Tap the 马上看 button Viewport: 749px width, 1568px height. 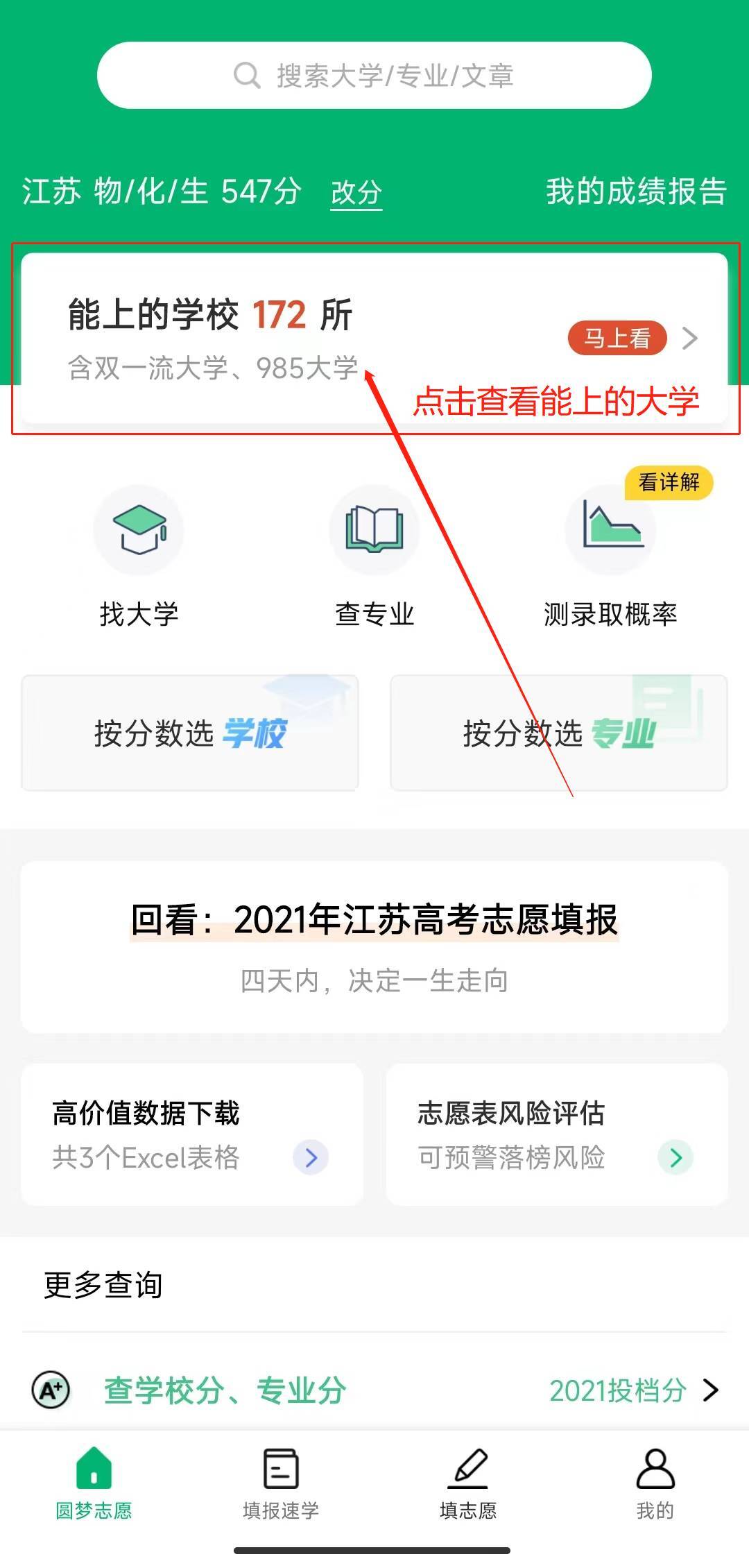click(x=617, y=339)
